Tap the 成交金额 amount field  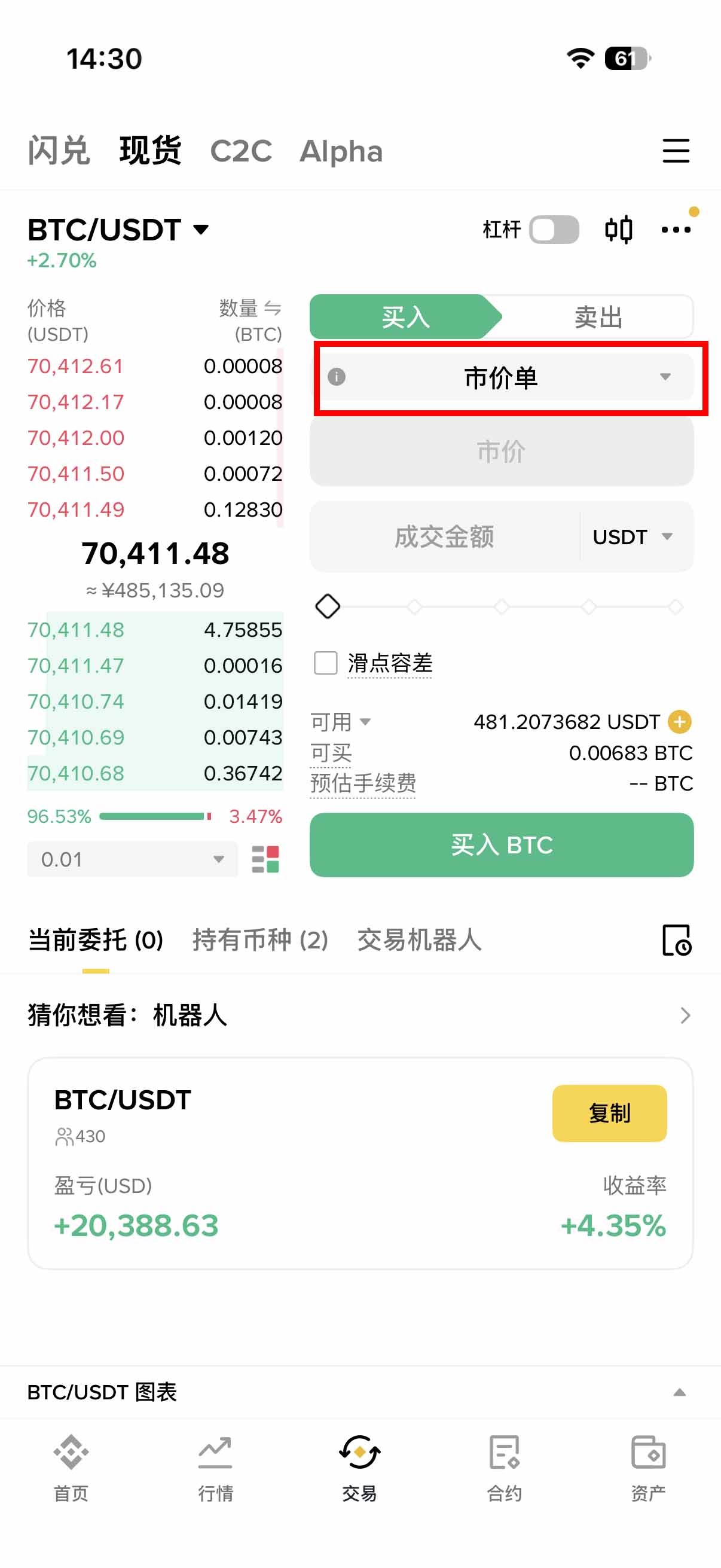coord(444,537)
